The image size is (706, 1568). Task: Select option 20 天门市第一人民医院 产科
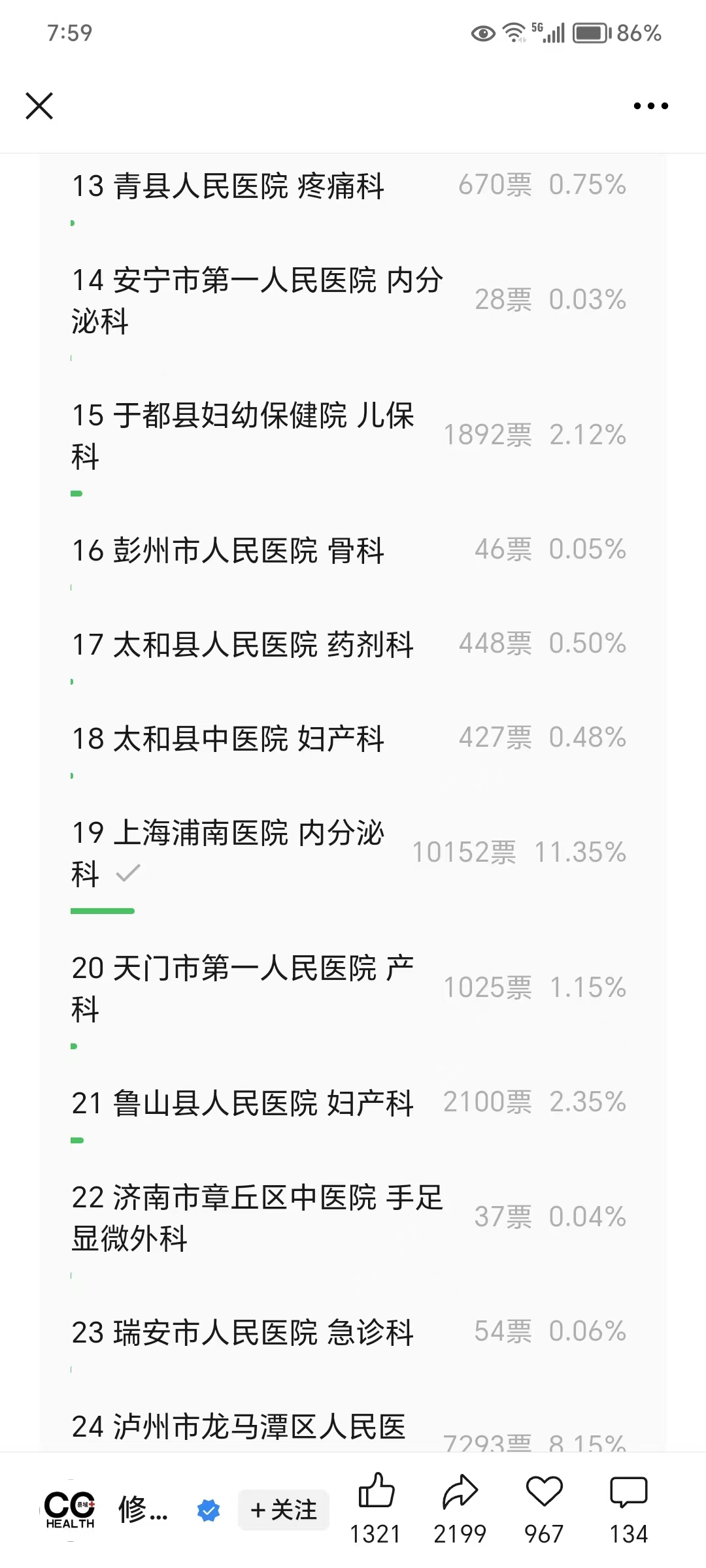coord(242,988)
